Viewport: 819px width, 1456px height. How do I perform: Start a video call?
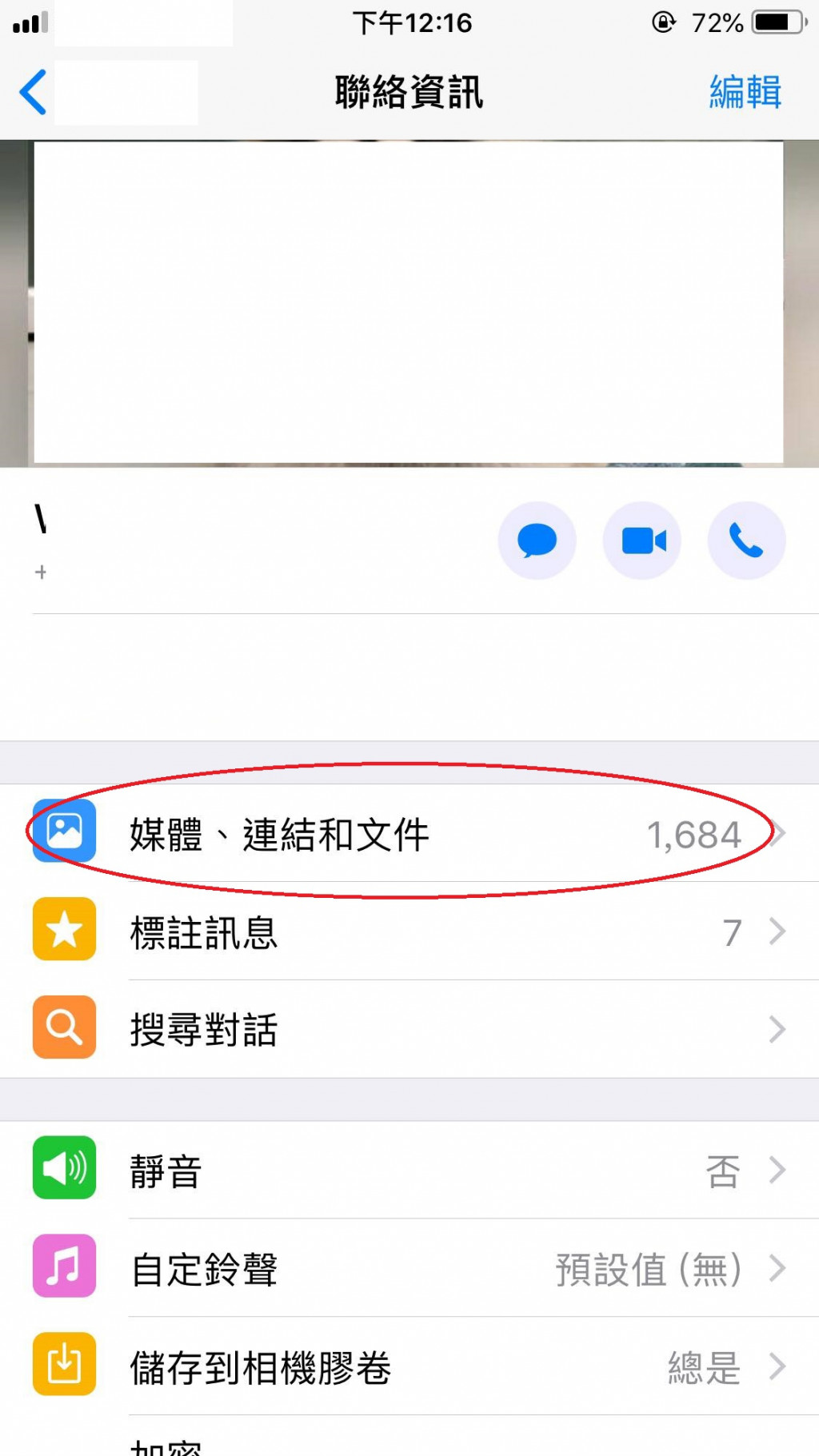[642, 541]
